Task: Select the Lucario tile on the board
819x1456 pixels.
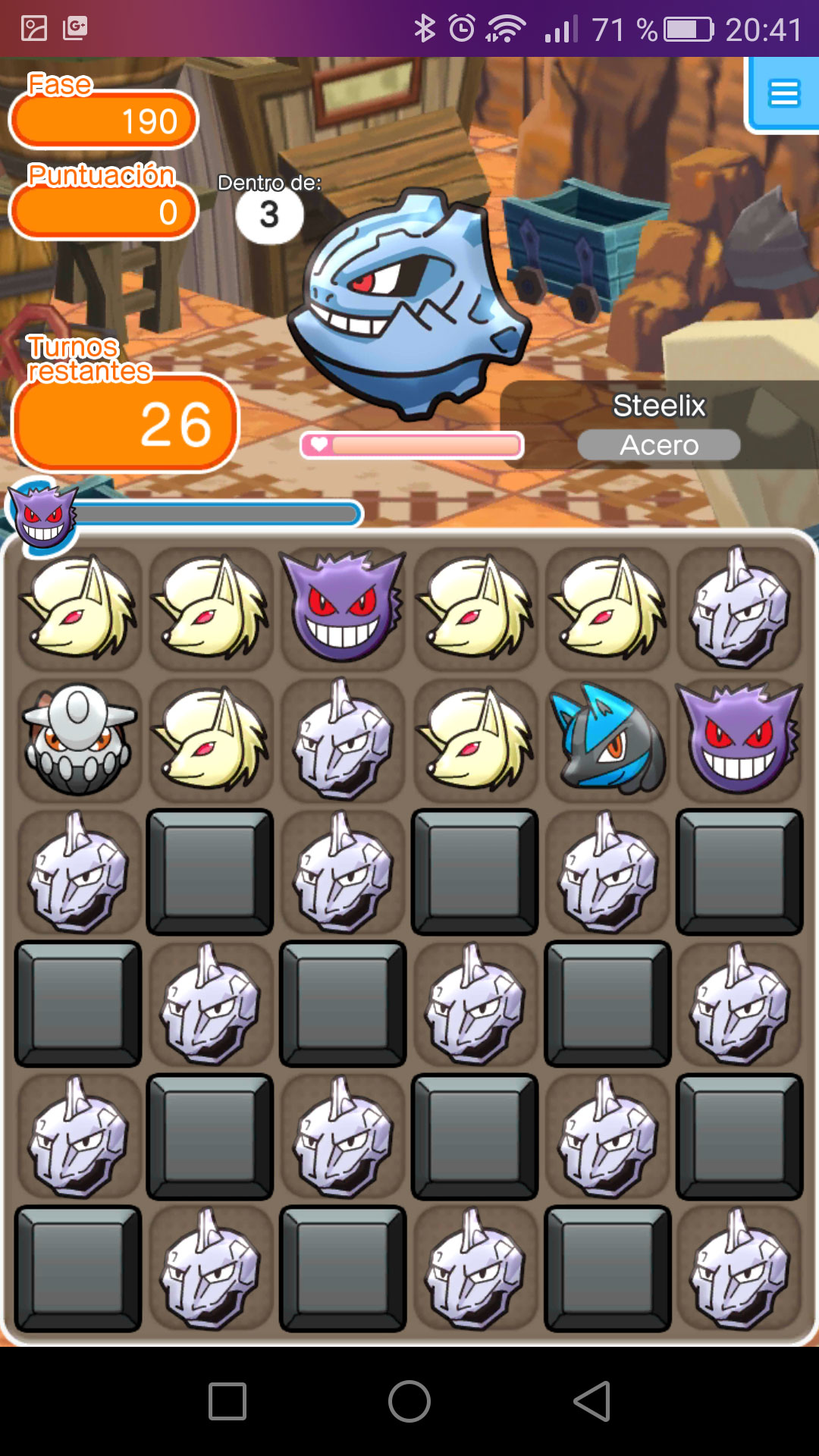Action: (608, 739)
